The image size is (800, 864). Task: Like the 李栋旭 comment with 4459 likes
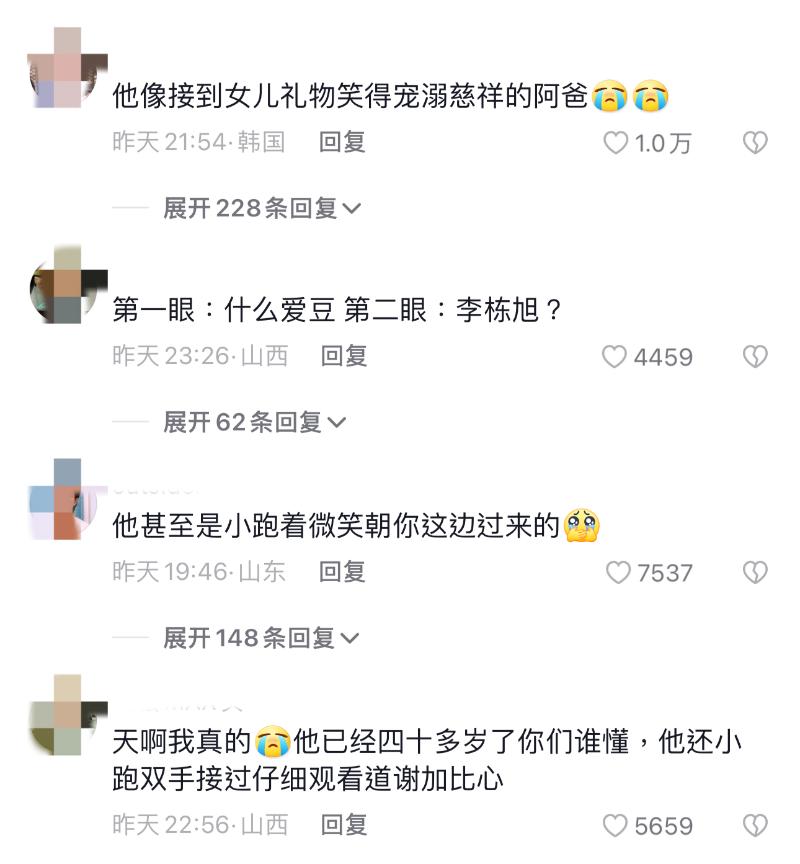click(x=614, y=356)
